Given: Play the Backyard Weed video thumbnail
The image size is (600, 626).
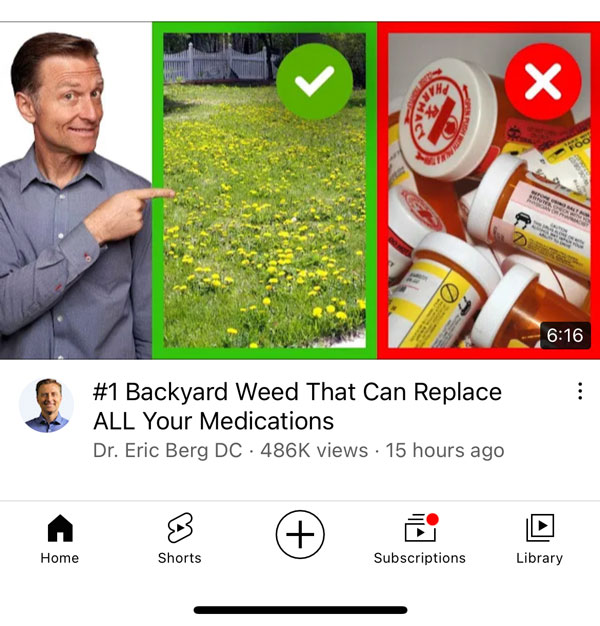Looking at the screenshot, I should coord(300,190).
